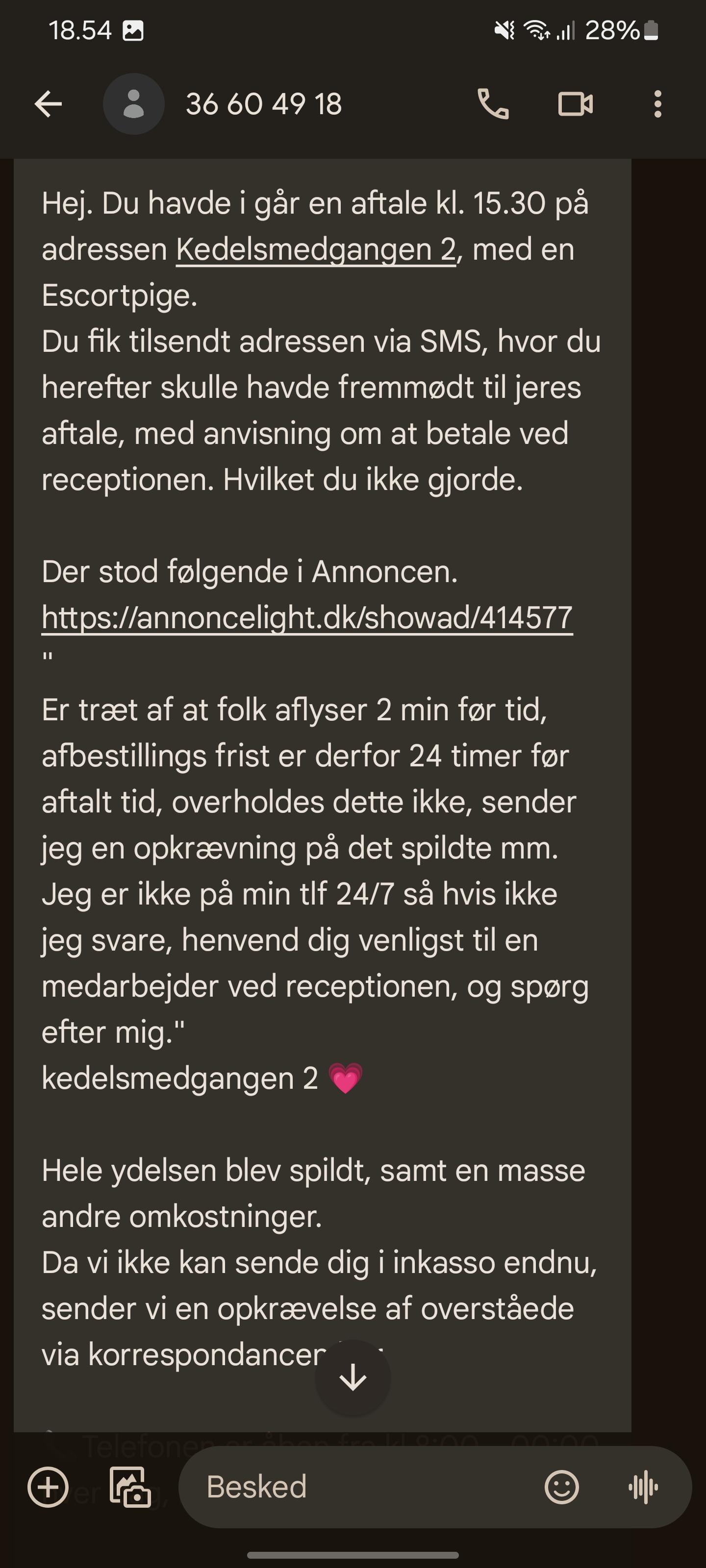Jump to the latest message arrow
This screenshot has width=706, height=1568.
(353, 1377)
